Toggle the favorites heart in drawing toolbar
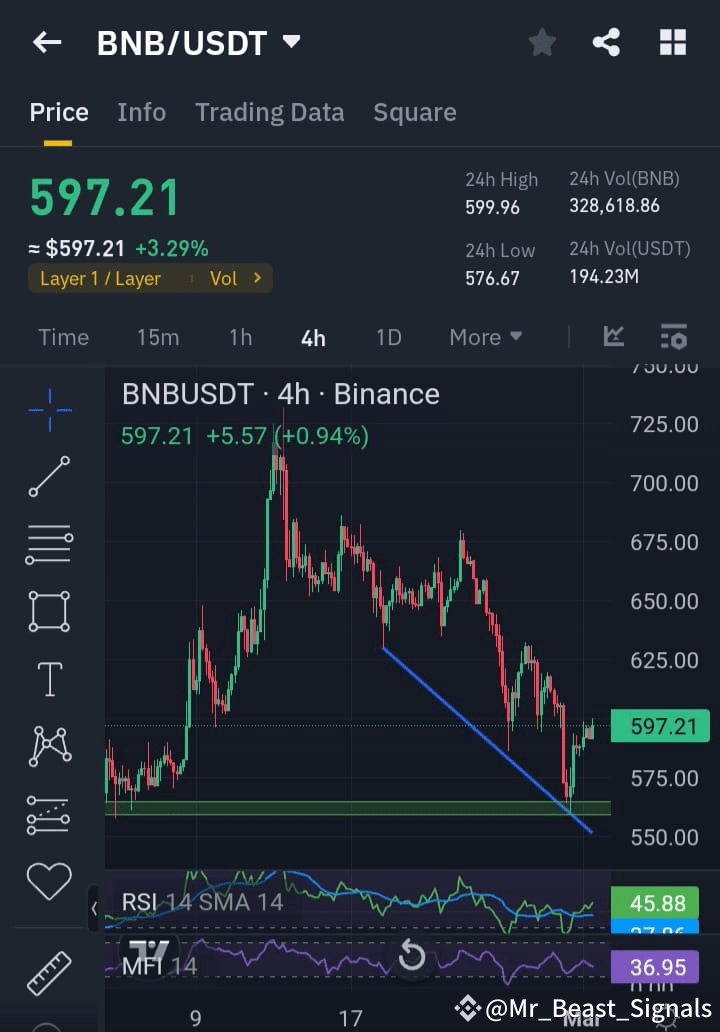The height and width of the screenshot is (1032, 720). click(x=48, y=881)
